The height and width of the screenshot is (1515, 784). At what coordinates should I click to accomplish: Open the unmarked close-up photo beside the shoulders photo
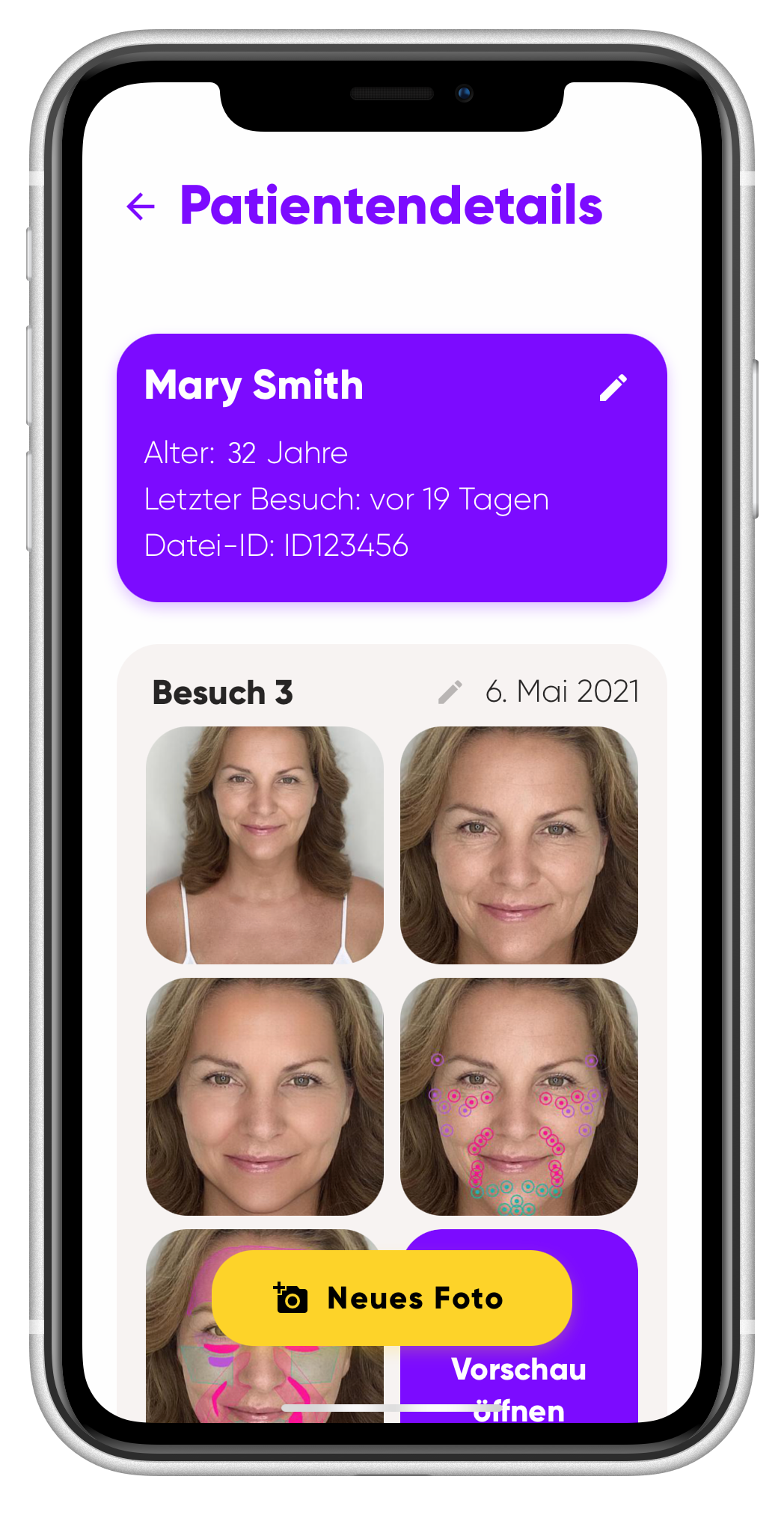[x=518, y=845]
